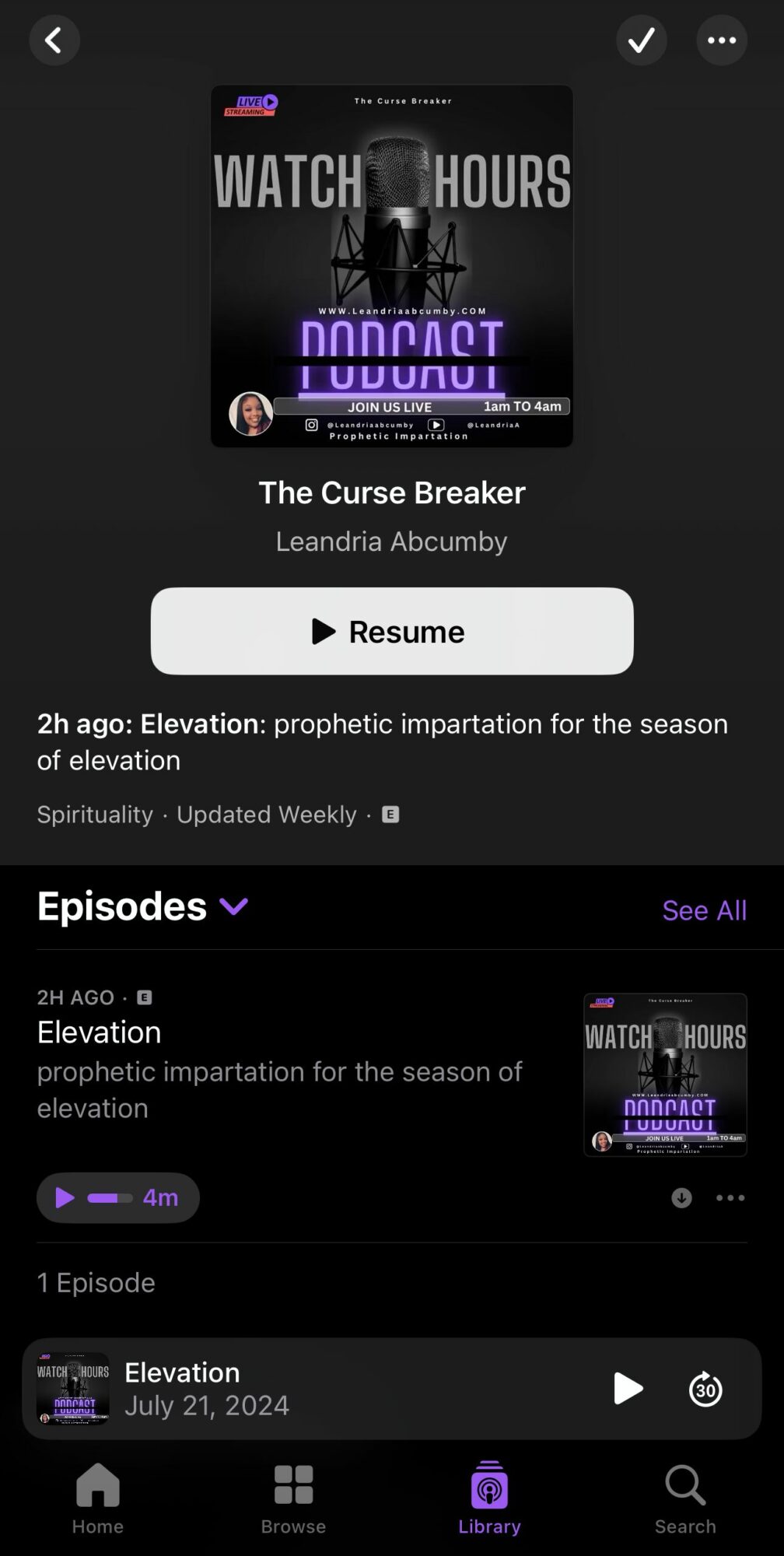
Task: Skip forward 30 seconds
Action: 705,1390
